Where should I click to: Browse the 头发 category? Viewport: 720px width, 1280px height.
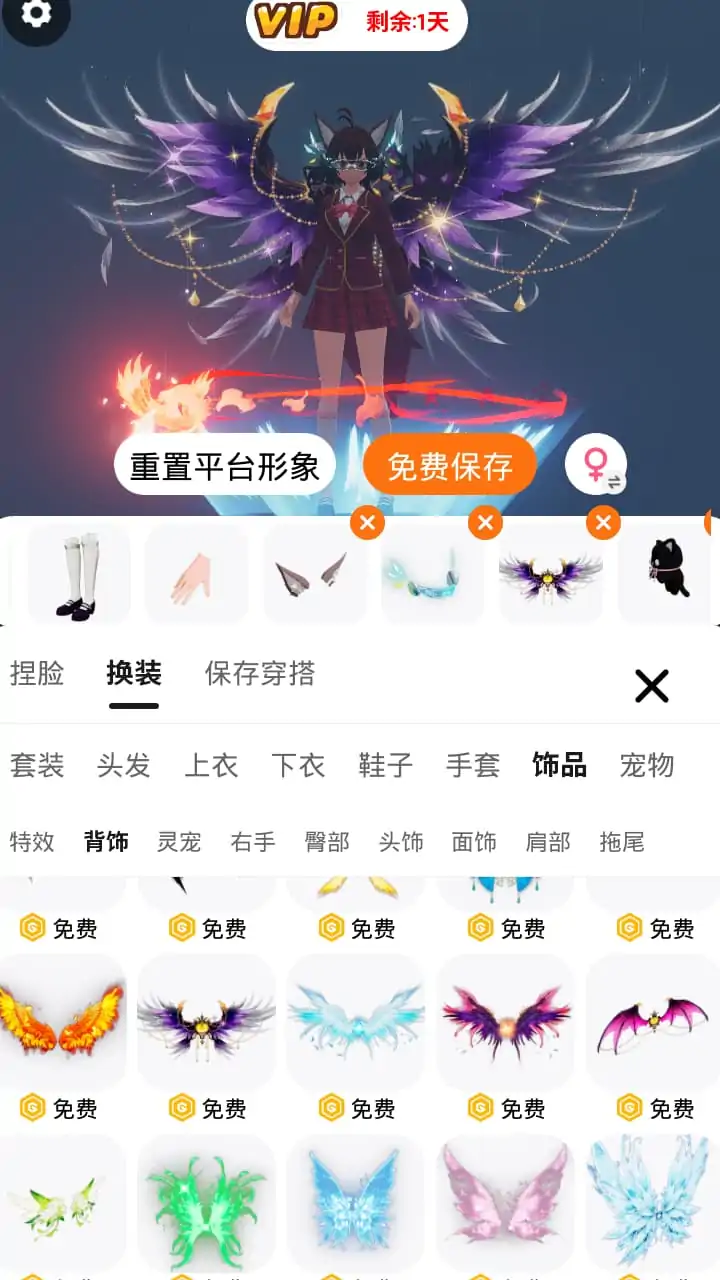[x=124, y=766]
